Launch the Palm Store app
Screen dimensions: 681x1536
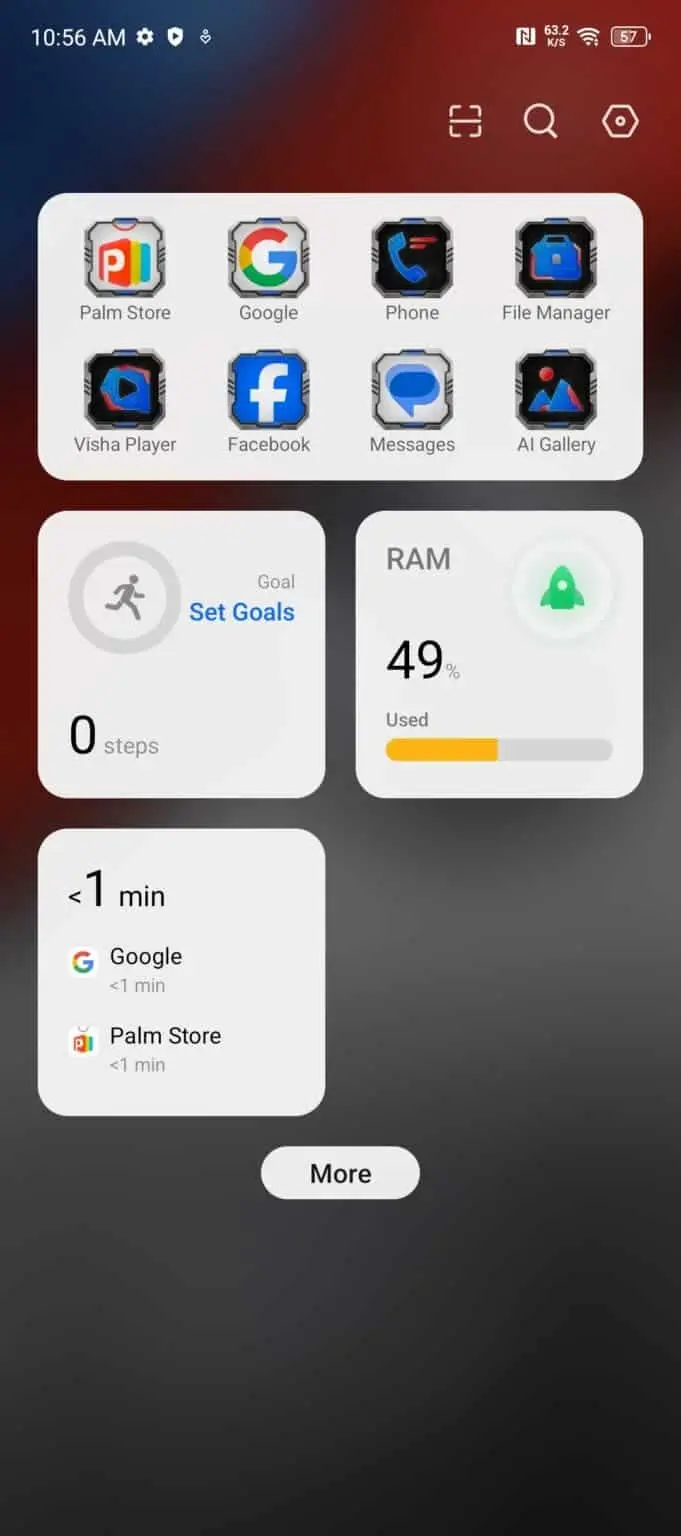(x=125, y=259)
